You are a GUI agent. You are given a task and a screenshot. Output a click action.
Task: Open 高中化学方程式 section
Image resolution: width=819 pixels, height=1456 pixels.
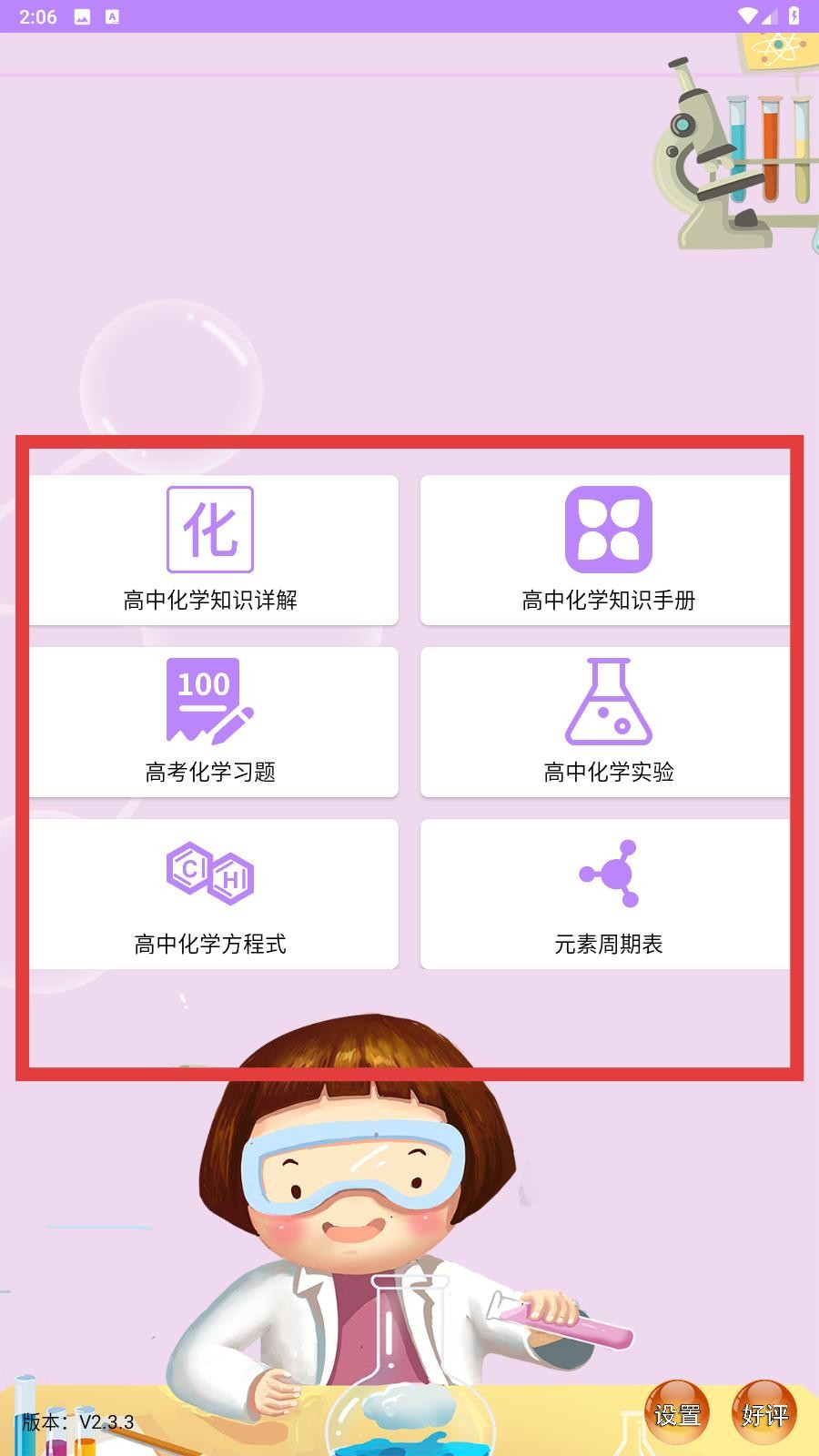pos(211,894)
